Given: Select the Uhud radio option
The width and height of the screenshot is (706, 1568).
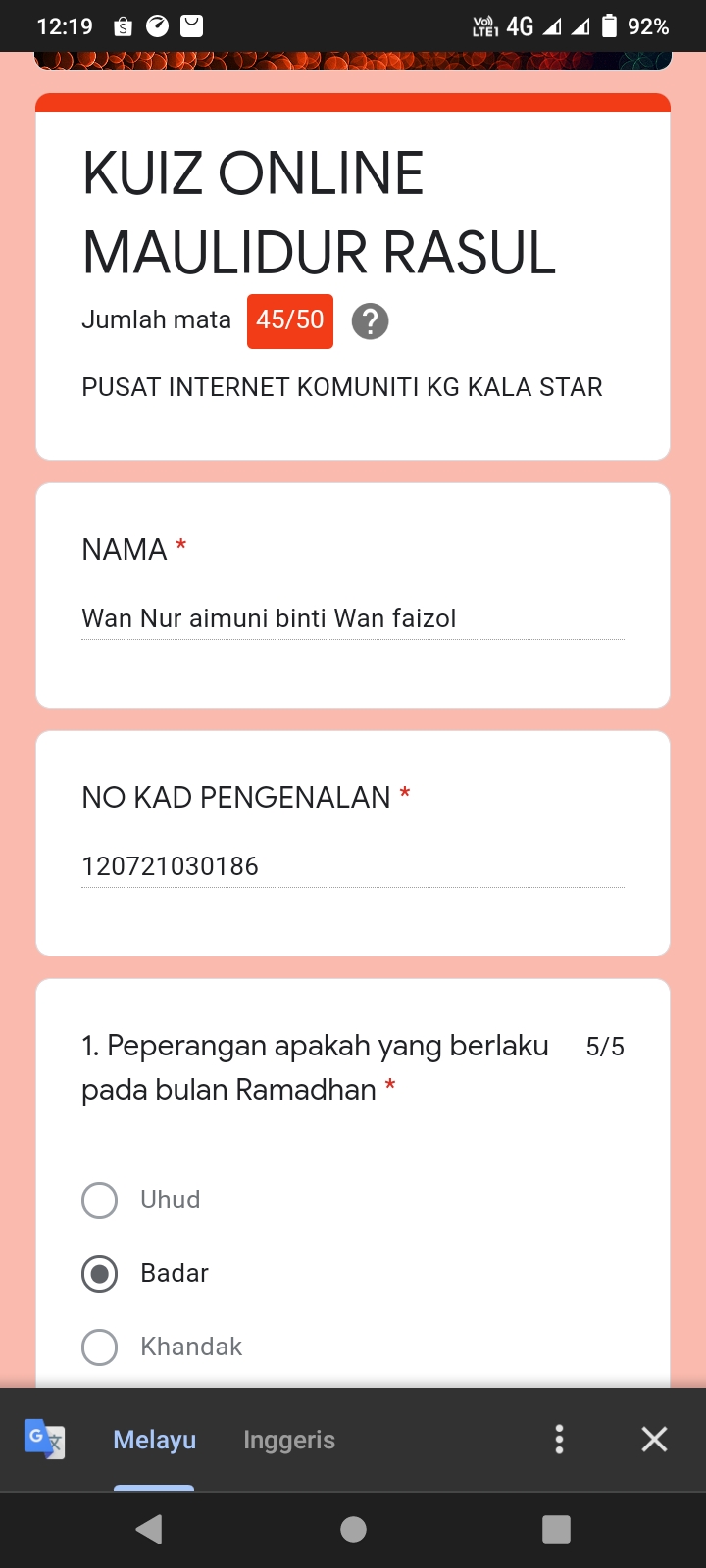Looking at the screenshot, I should [100, 1200].
